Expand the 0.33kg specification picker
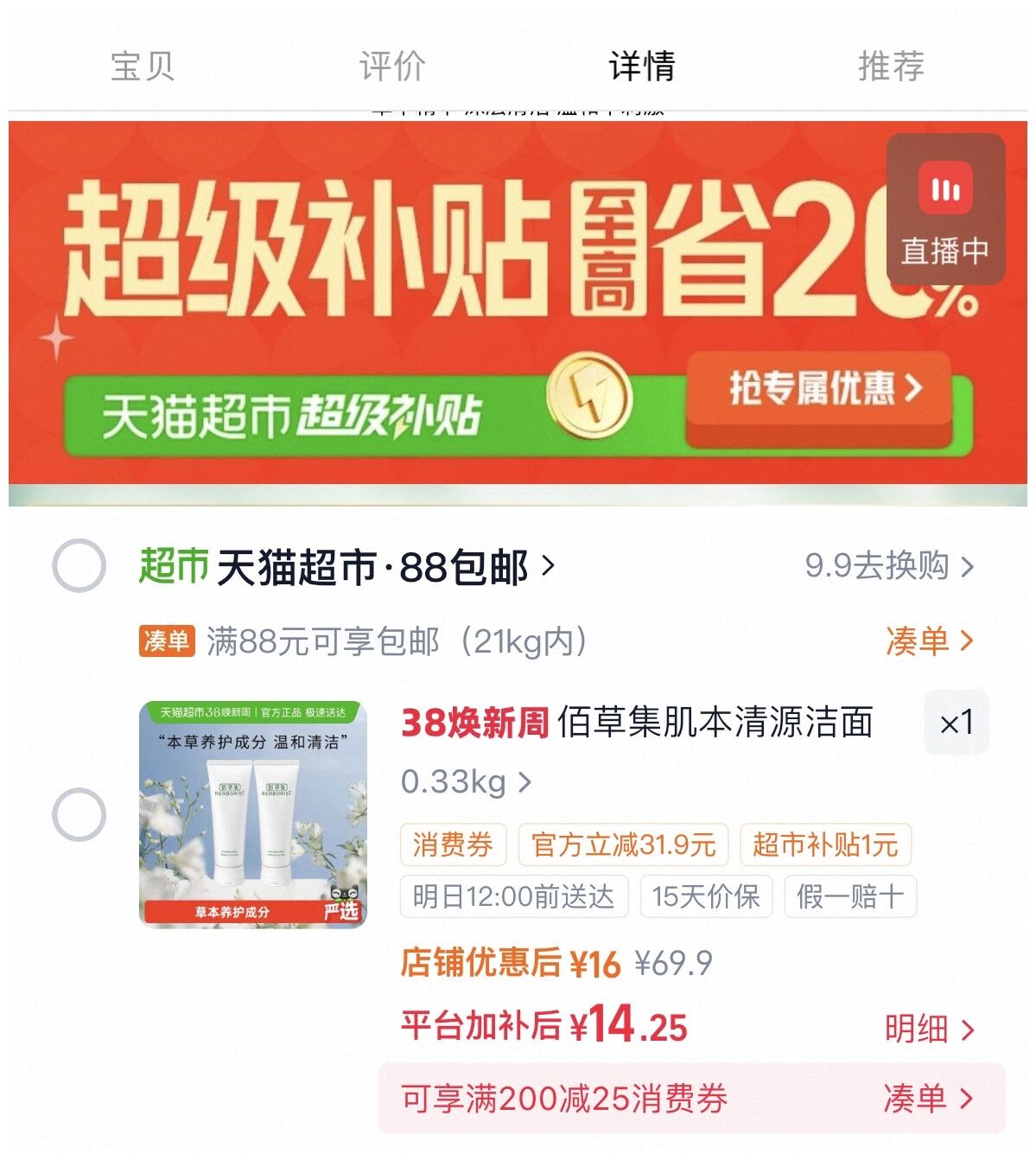The image size is (1036, 1160). pyautogui.click(x=466, y=781)
